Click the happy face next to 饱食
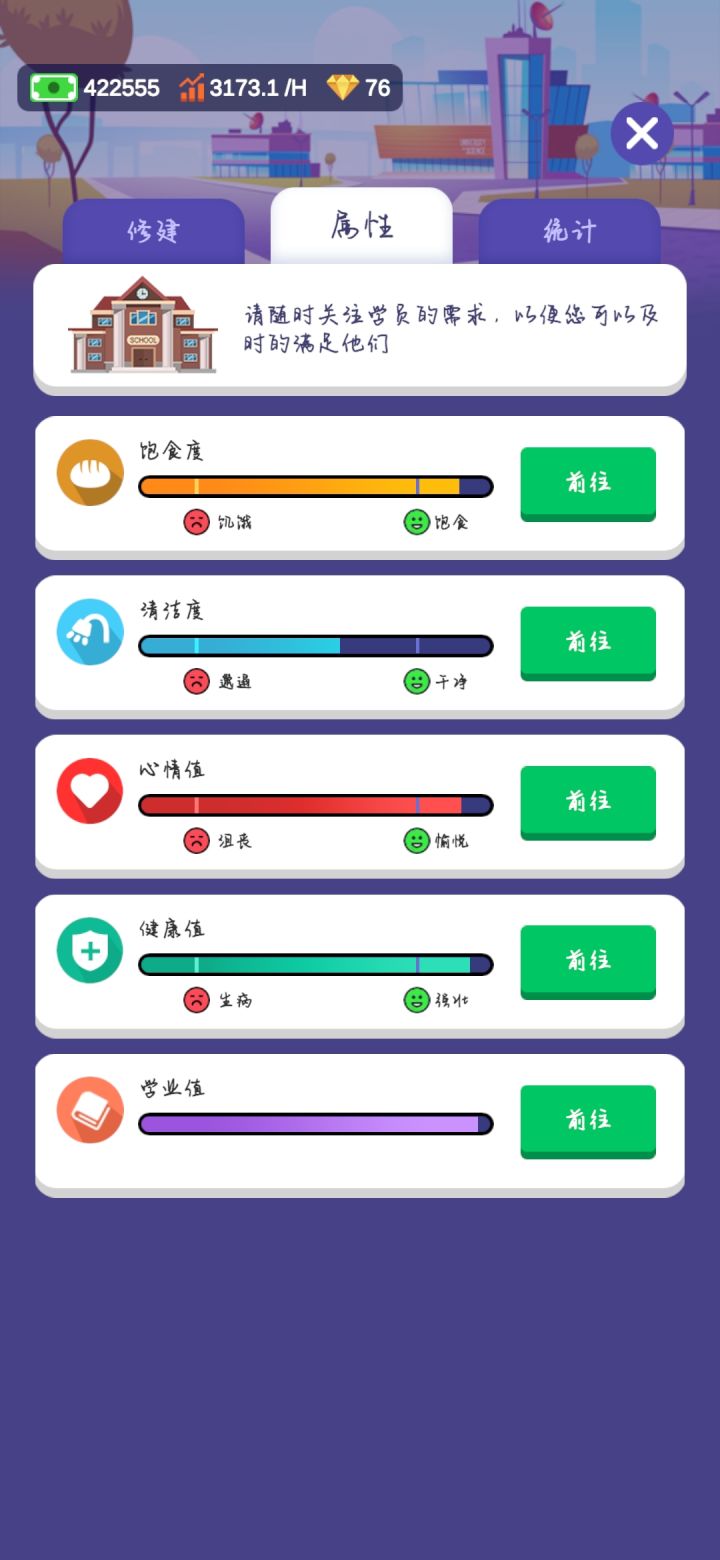 click(417, 522)
